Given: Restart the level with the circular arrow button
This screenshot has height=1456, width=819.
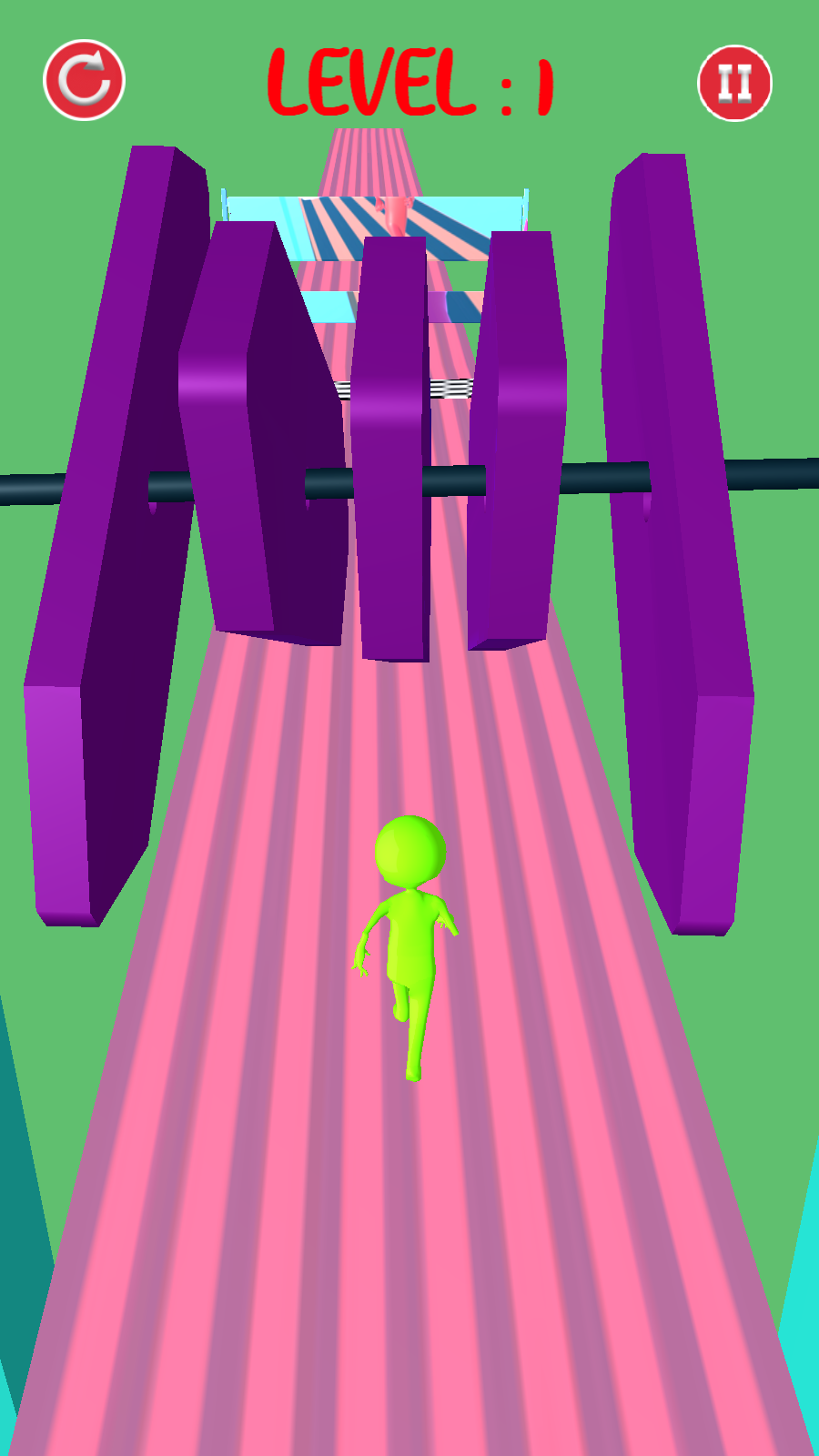Looking at the screenshot, I should (x=84, y=80).
